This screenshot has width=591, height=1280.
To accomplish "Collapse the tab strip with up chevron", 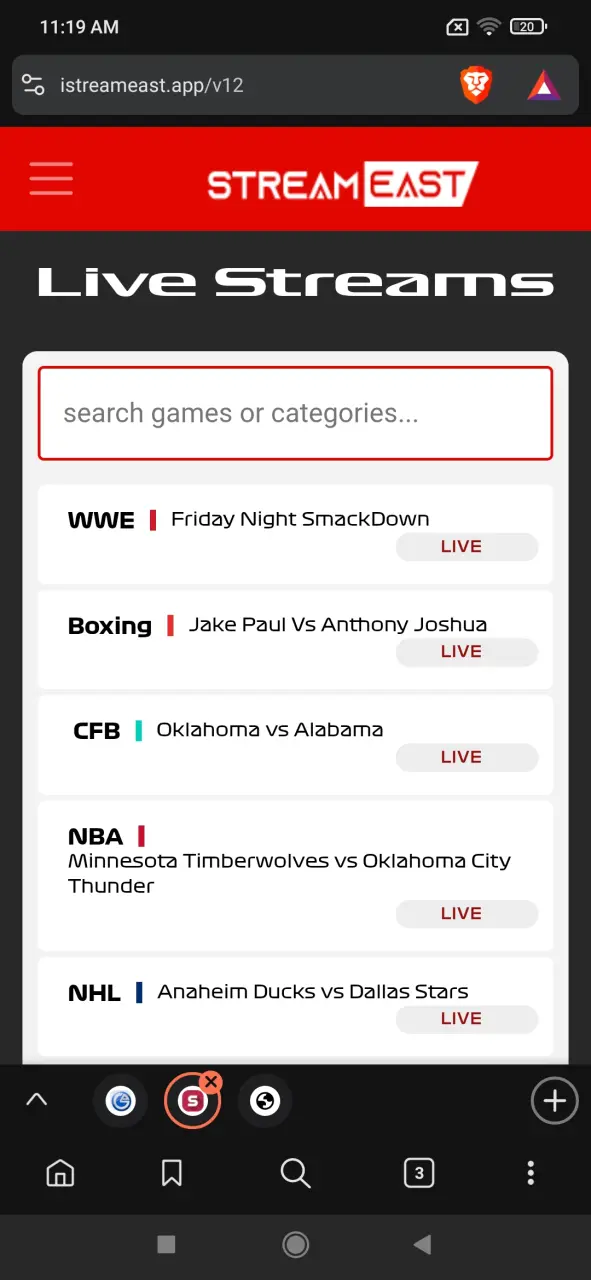I will point(36,1100).
